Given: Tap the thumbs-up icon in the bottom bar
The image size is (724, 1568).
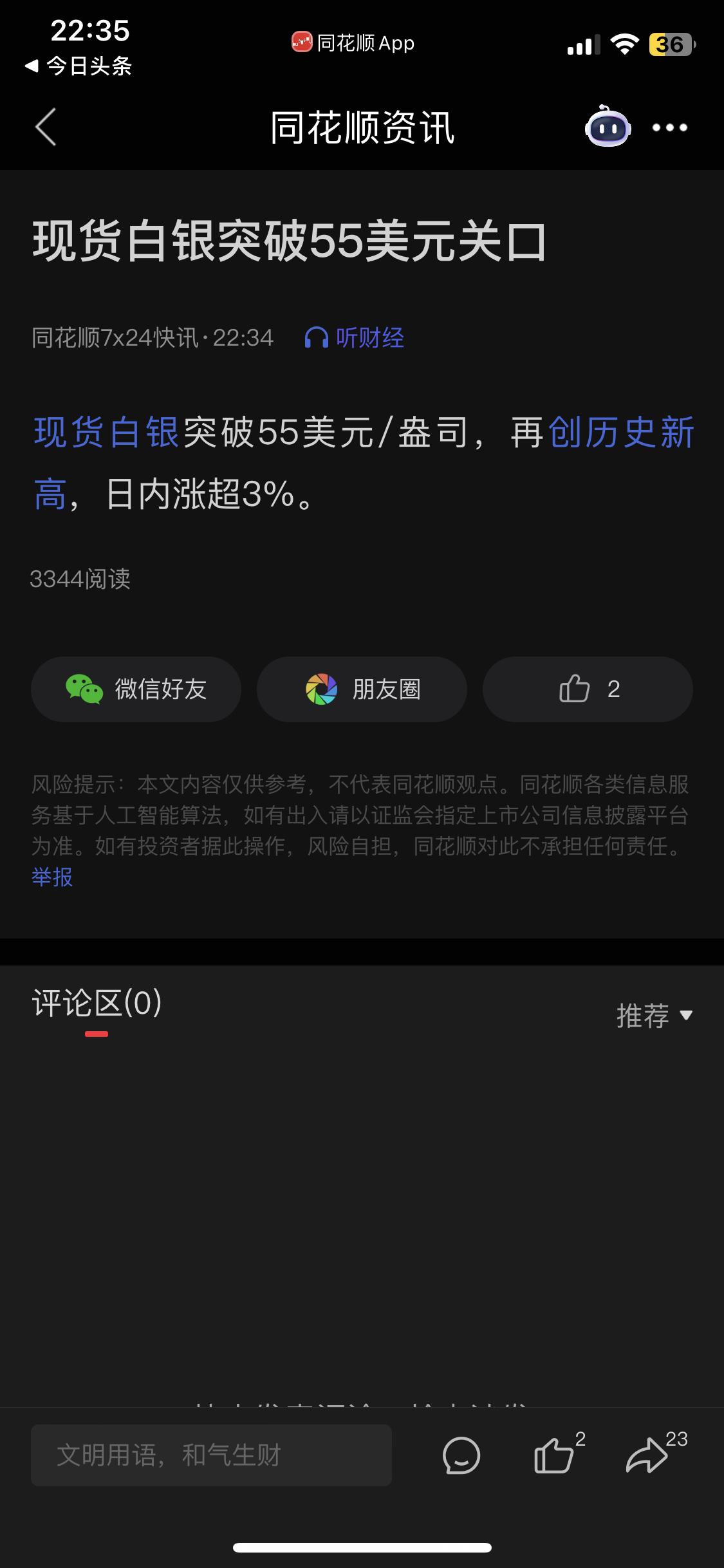Looking at the screenshot, I should coord(555,1455).
